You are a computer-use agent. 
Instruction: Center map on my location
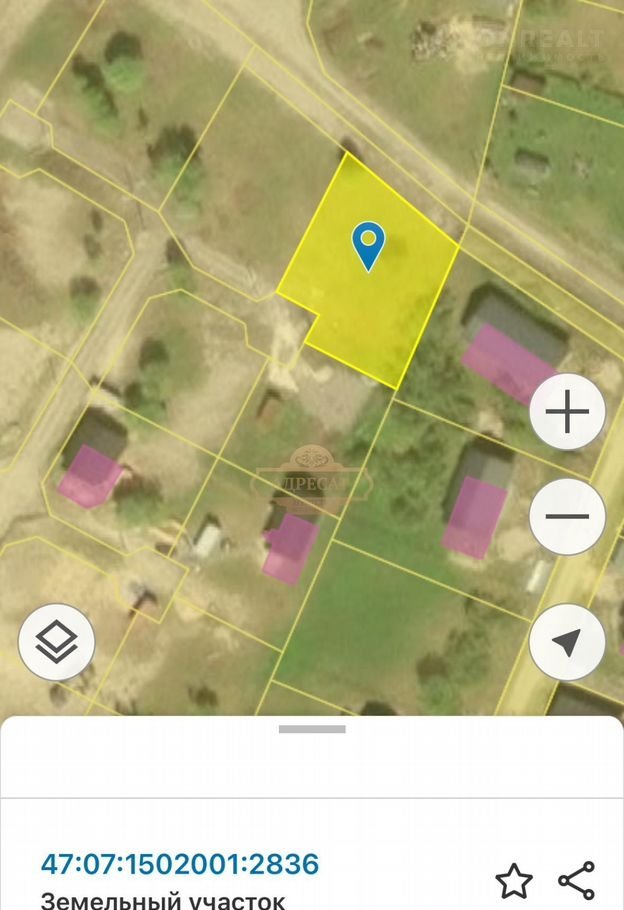click(x=567, y=642)
